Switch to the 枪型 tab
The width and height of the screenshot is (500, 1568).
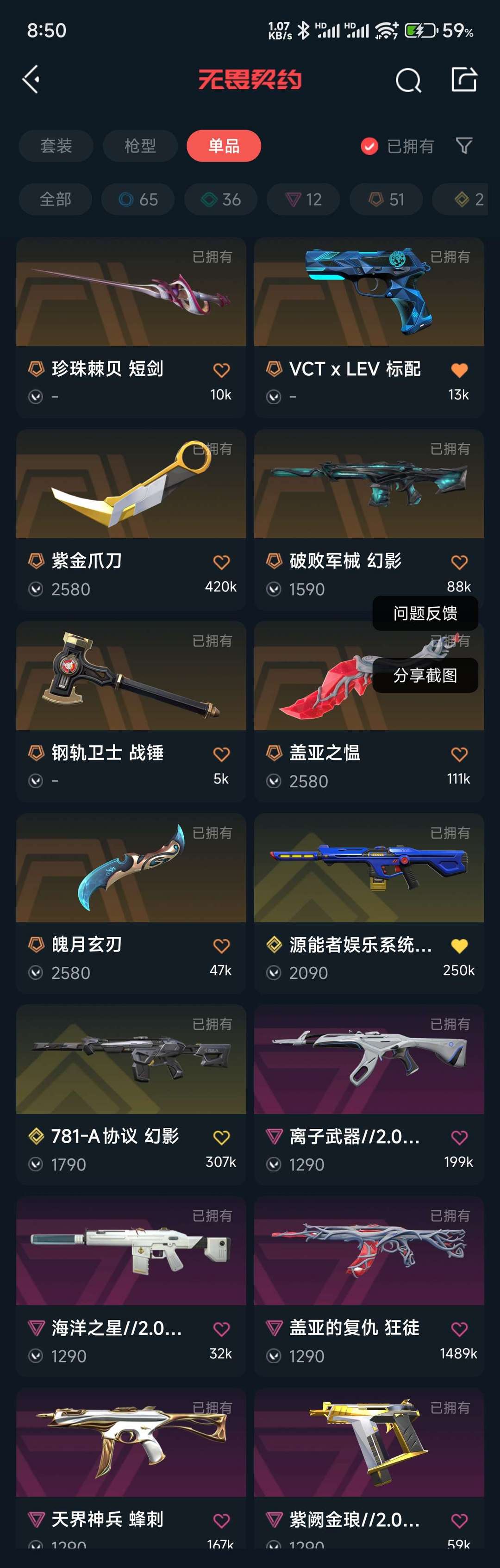(x=140, y=146)
